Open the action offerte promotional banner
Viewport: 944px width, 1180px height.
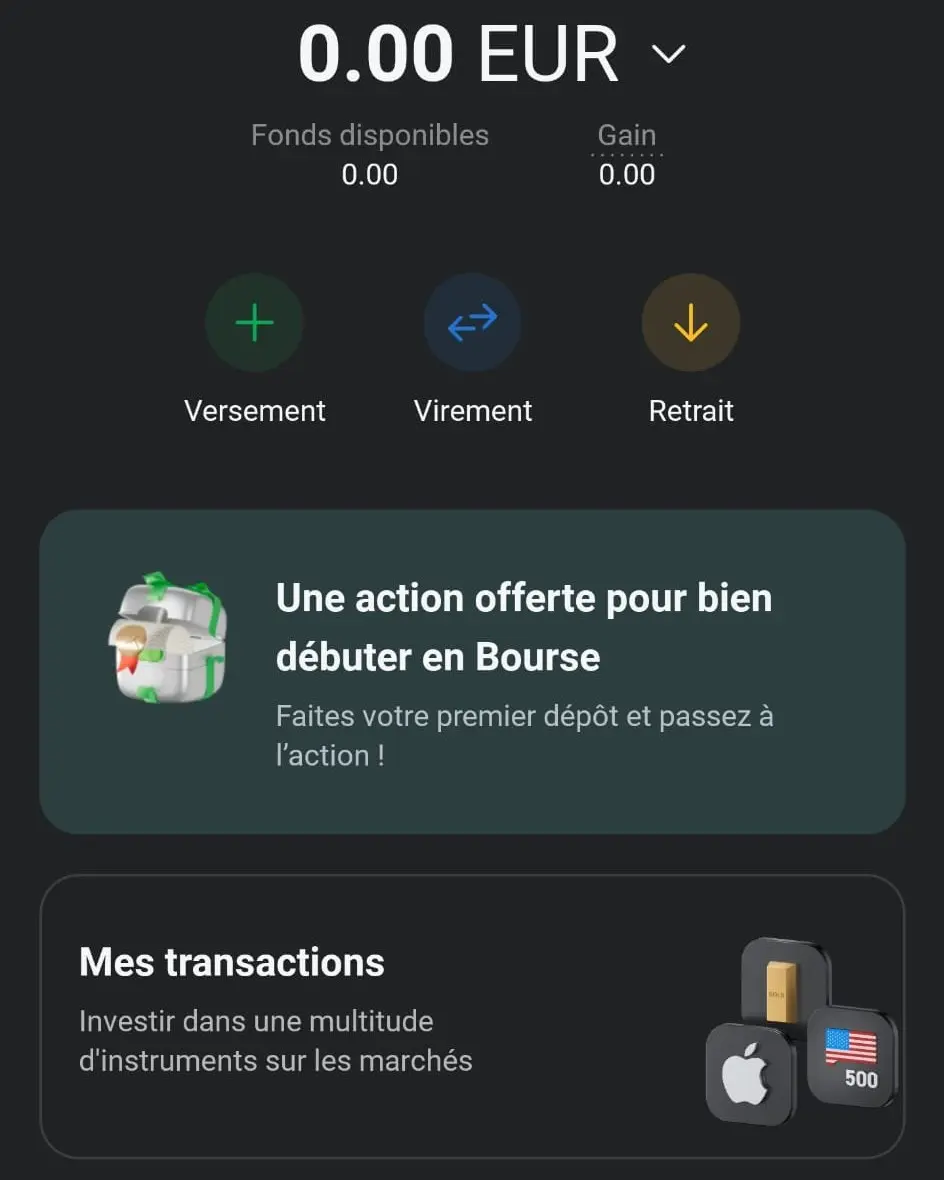[472, 670]
